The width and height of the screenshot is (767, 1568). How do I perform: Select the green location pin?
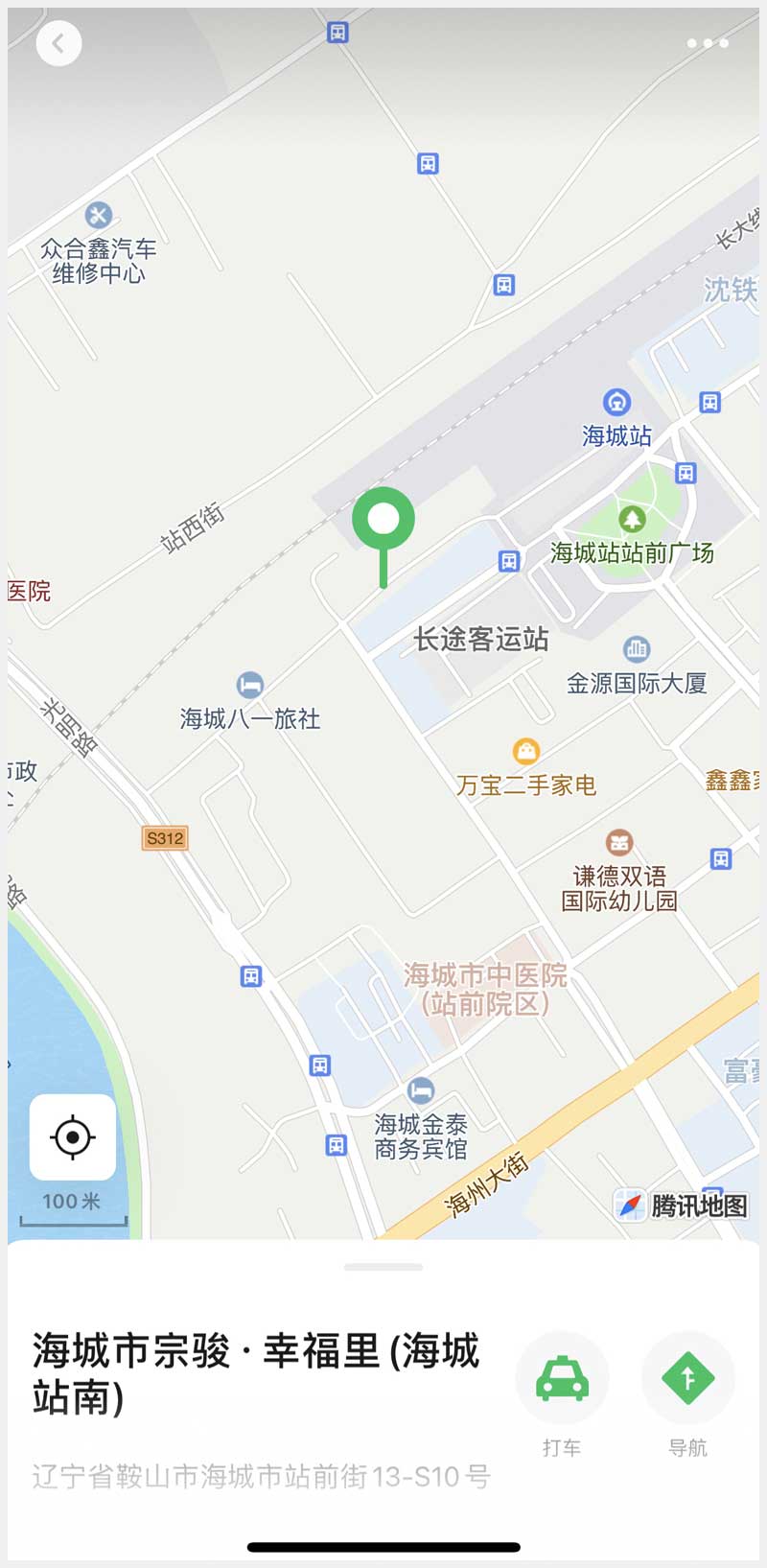click(x=383, y=521)
